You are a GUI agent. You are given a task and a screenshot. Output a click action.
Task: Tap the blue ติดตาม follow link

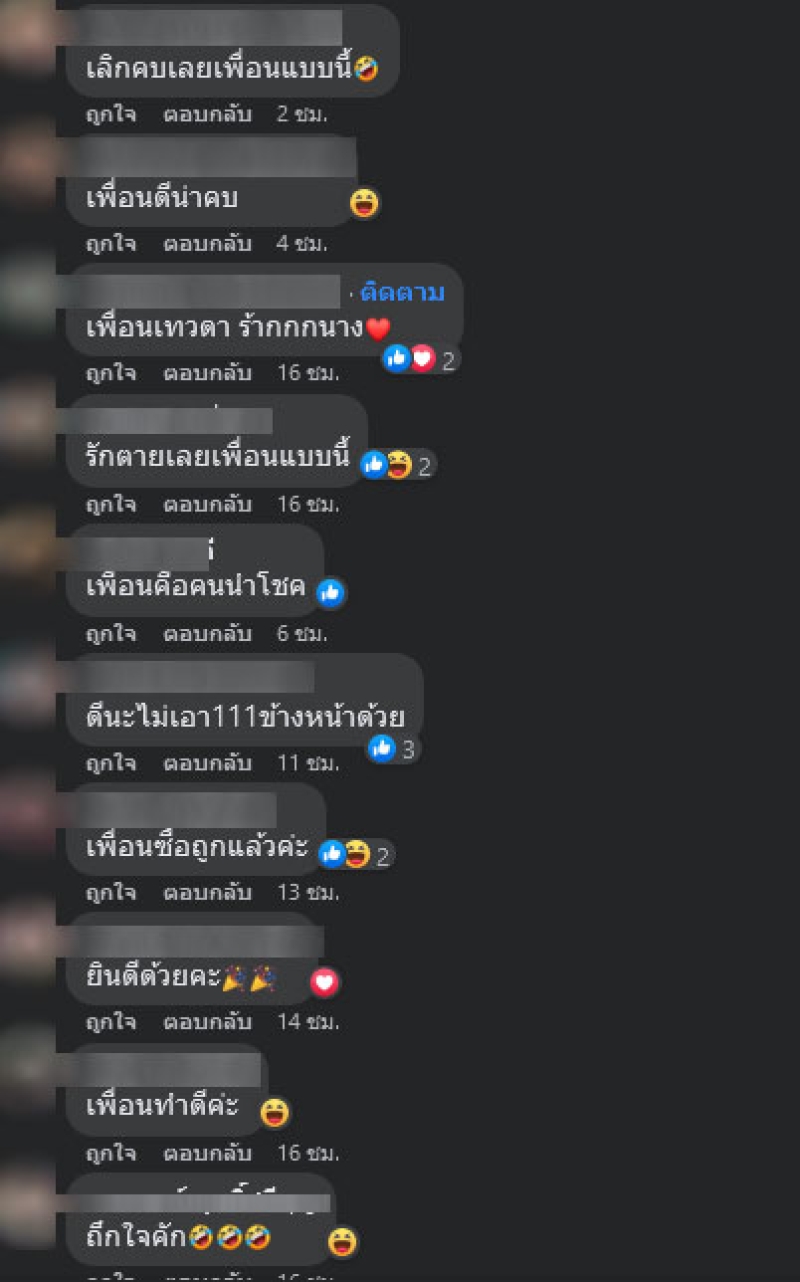coord(402,292)
